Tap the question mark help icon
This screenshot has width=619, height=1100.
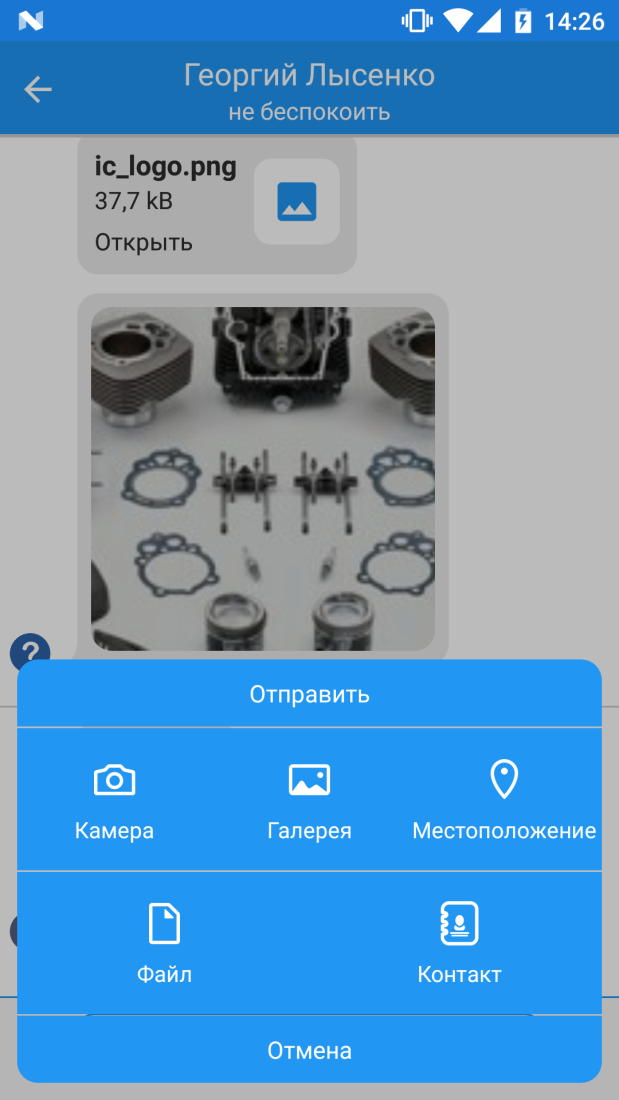(29, 652)
